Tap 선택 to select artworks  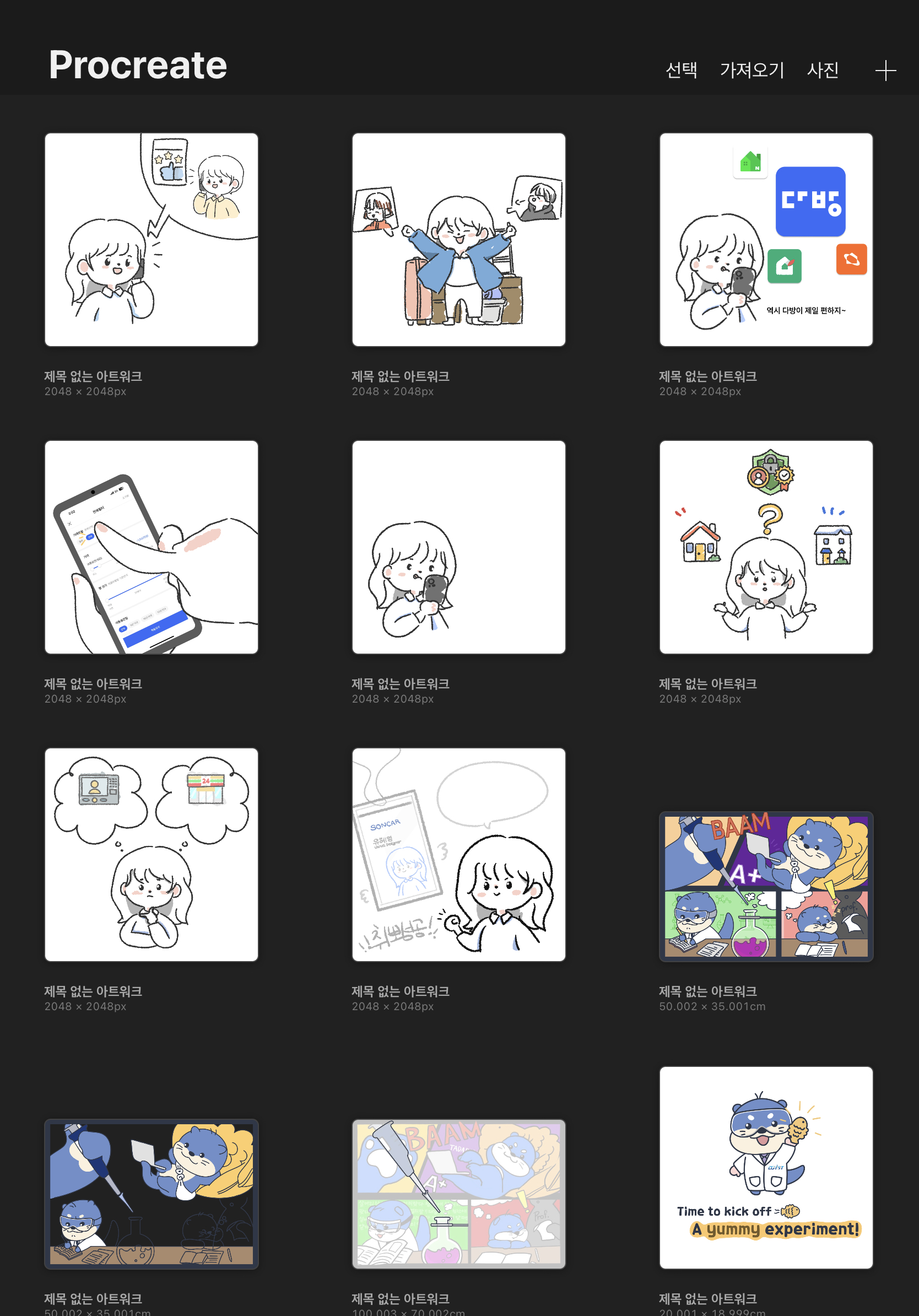pos(680,70)
